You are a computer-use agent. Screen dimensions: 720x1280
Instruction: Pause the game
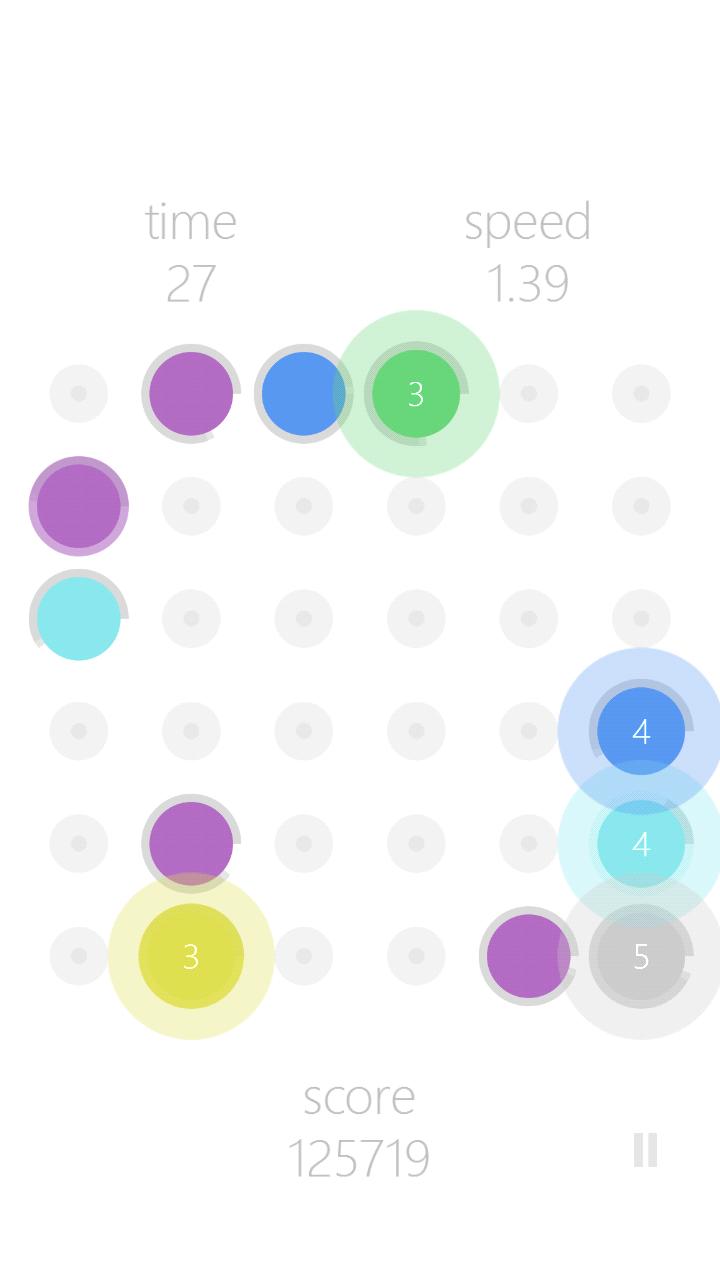(645, 1150)
